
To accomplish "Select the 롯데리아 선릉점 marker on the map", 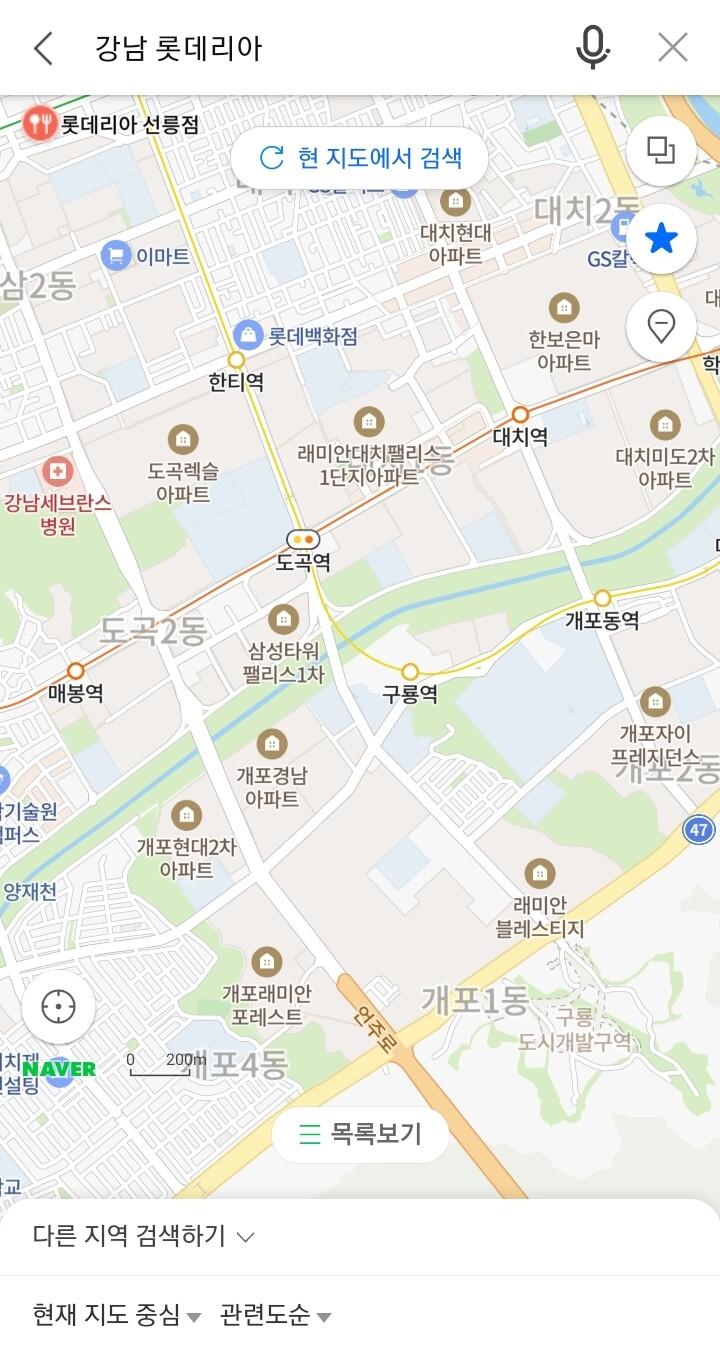I will 40,124.
